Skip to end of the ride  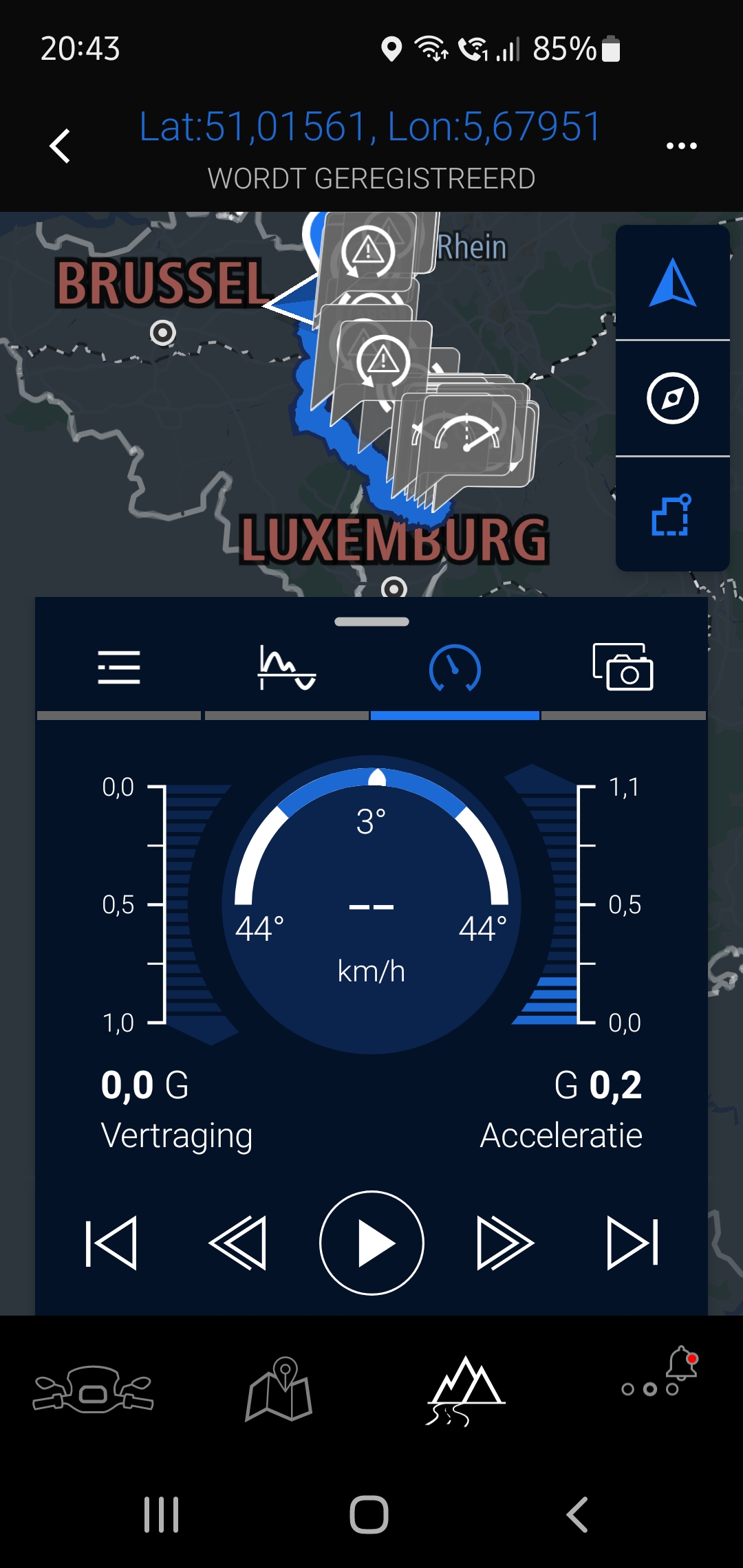[x=633, y=1243]
